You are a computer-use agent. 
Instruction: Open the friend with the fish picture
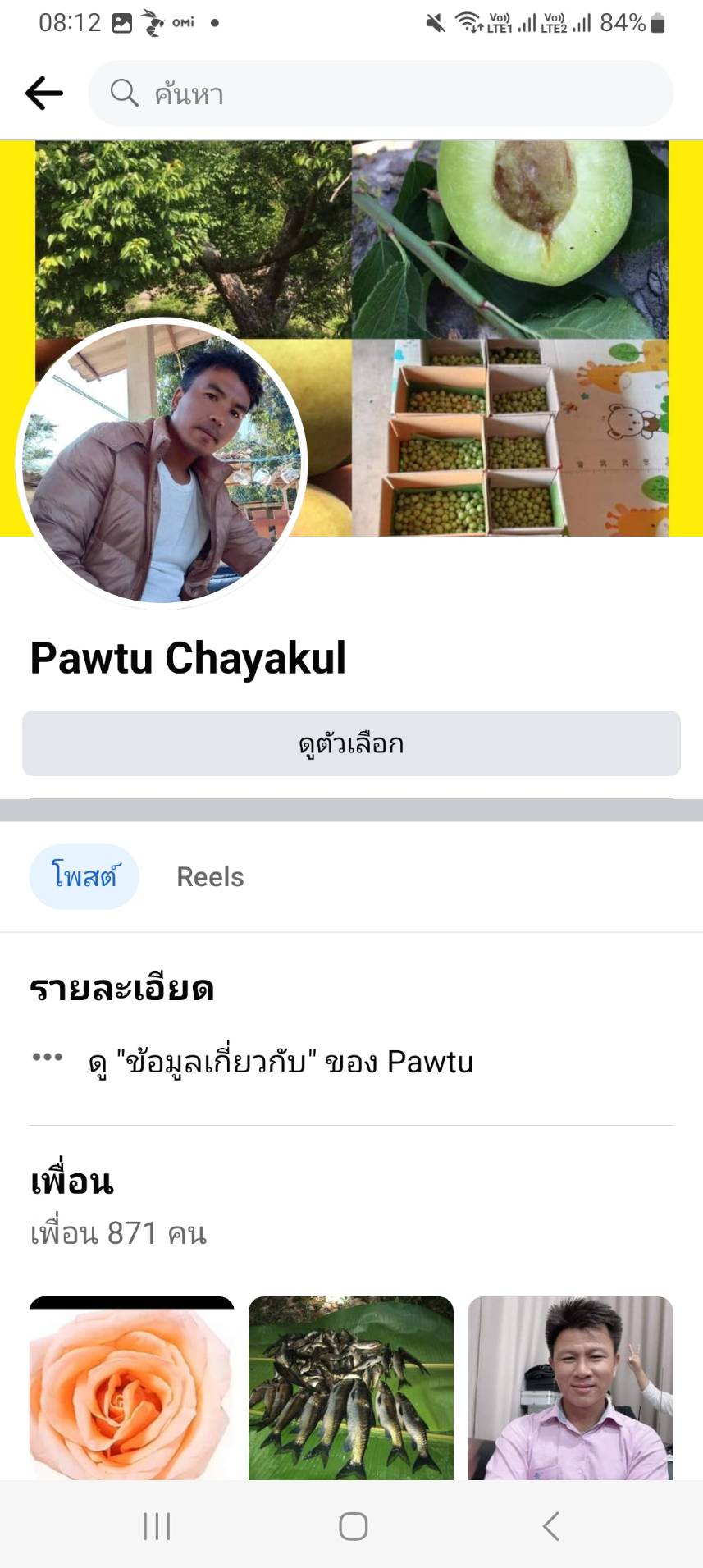[351, 1388]
